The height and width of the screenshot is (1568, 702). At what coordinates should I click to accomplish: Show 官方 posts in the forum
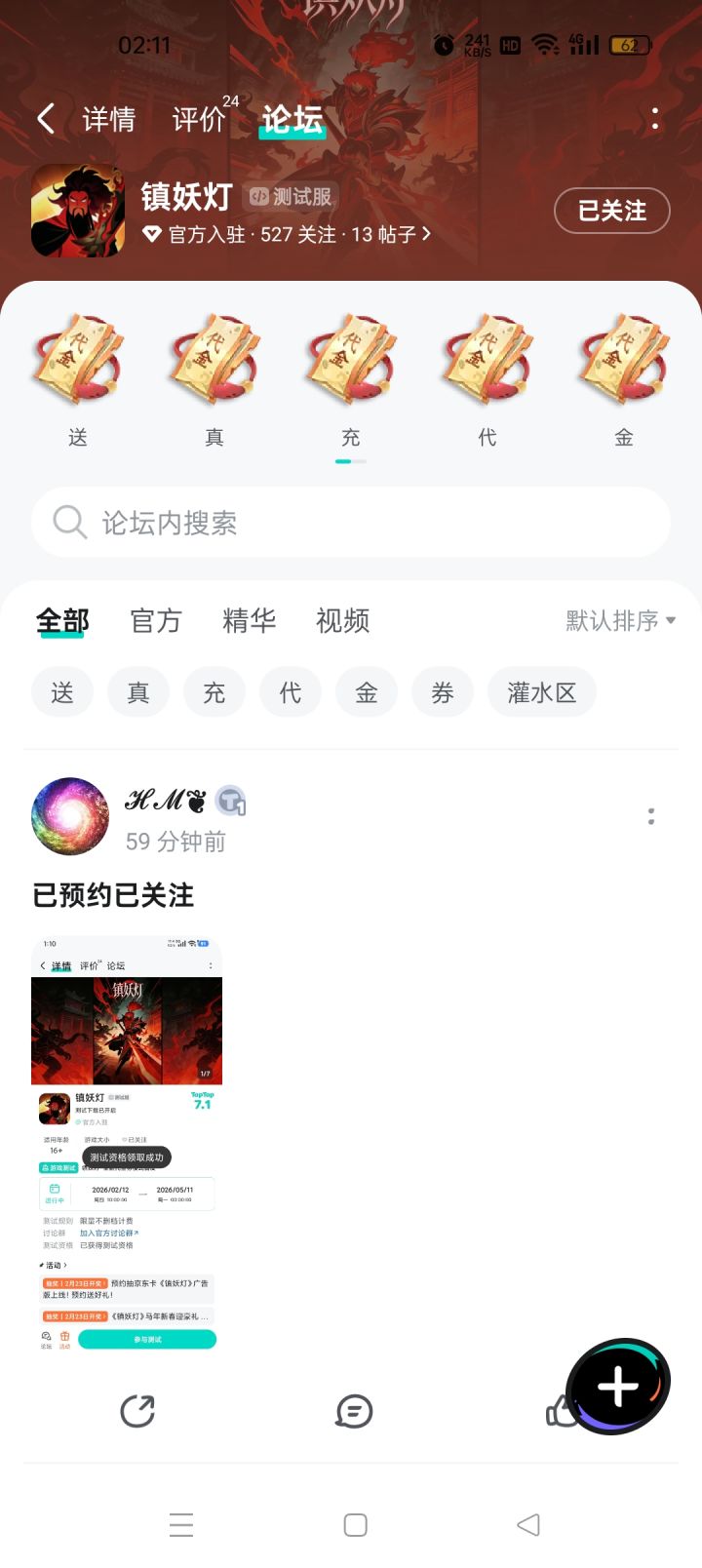[x=156, y=620]
